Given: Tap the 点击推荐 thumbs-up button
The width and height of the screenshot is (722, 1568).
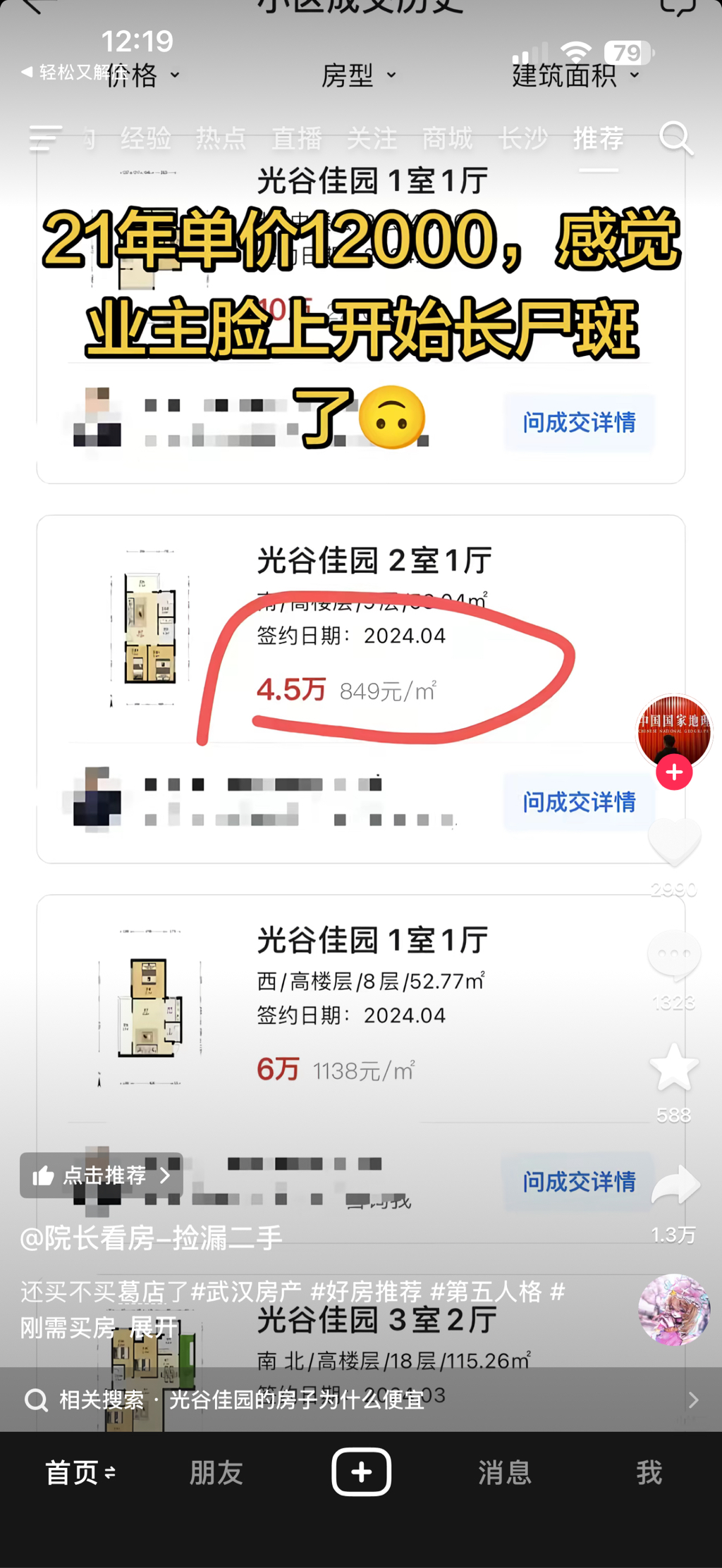Looking at the screenshot, I should pos(102,1175).
